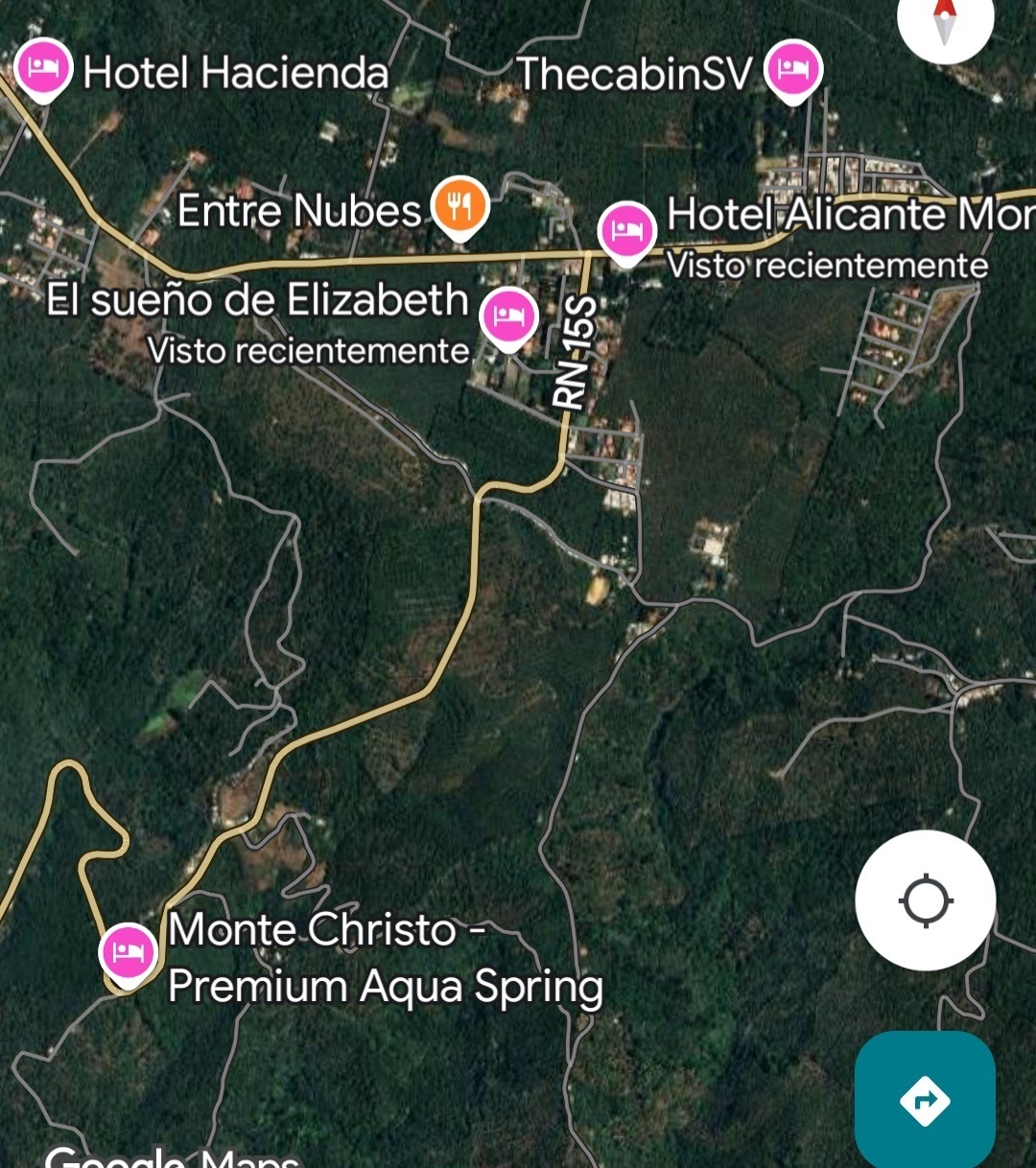Center the map on my location

tap(926, 901)
